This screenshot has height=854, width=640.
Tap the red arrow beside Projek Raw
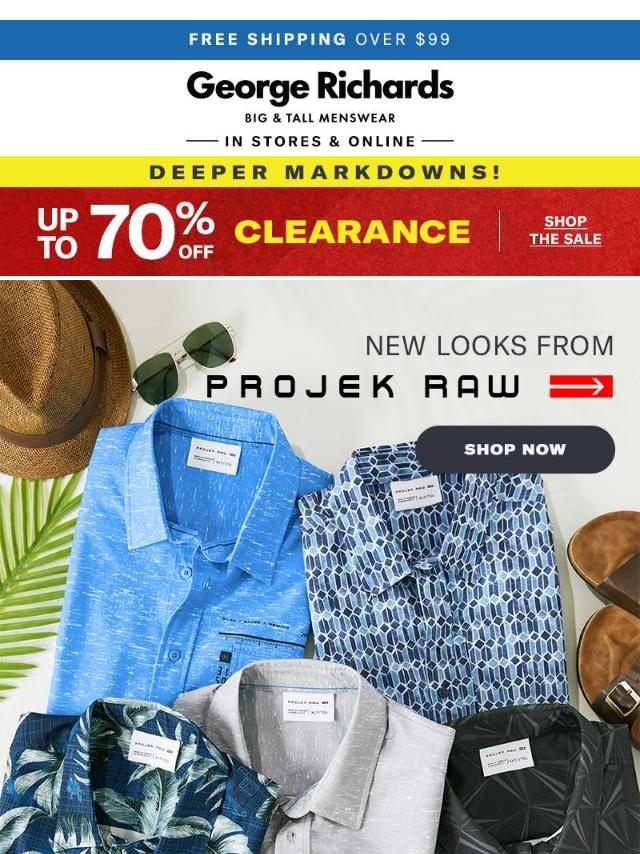point(581,387)
